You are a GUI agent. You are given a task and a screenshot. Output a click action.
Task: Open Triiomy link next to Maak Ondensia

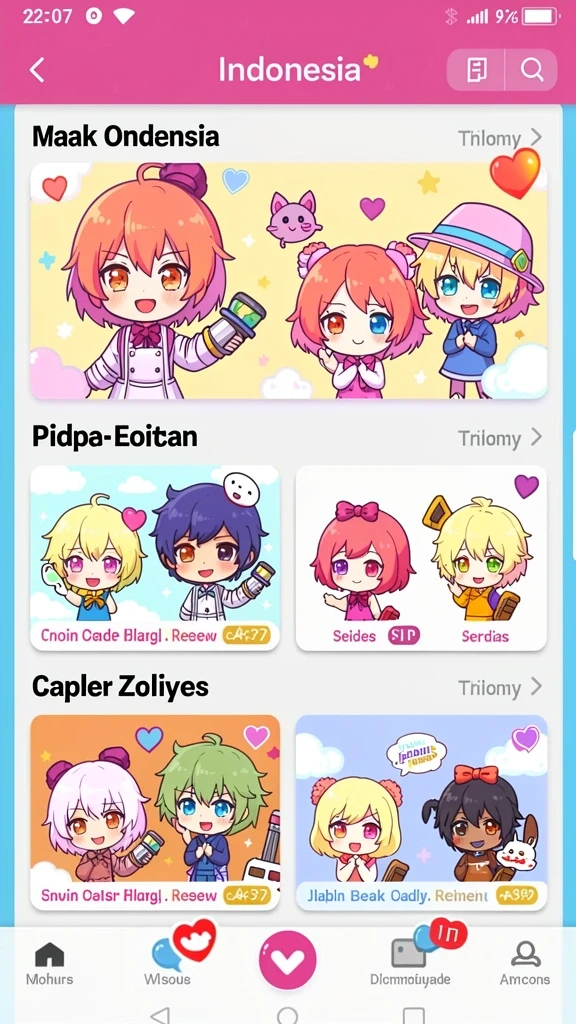(500, 138)
